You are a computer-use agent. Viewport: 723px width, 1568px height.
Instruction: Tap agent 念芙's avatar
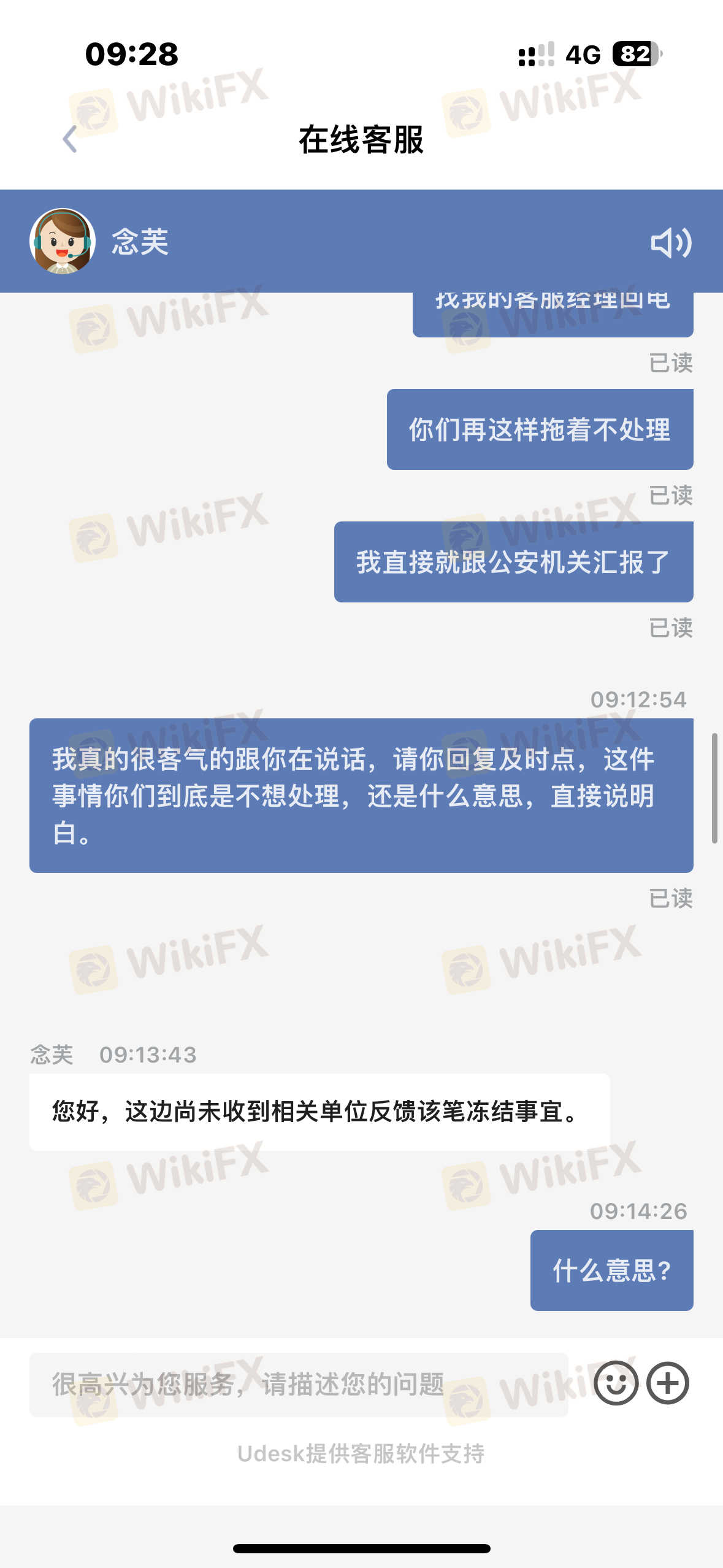pyautogui.click(x=63, y=241)
